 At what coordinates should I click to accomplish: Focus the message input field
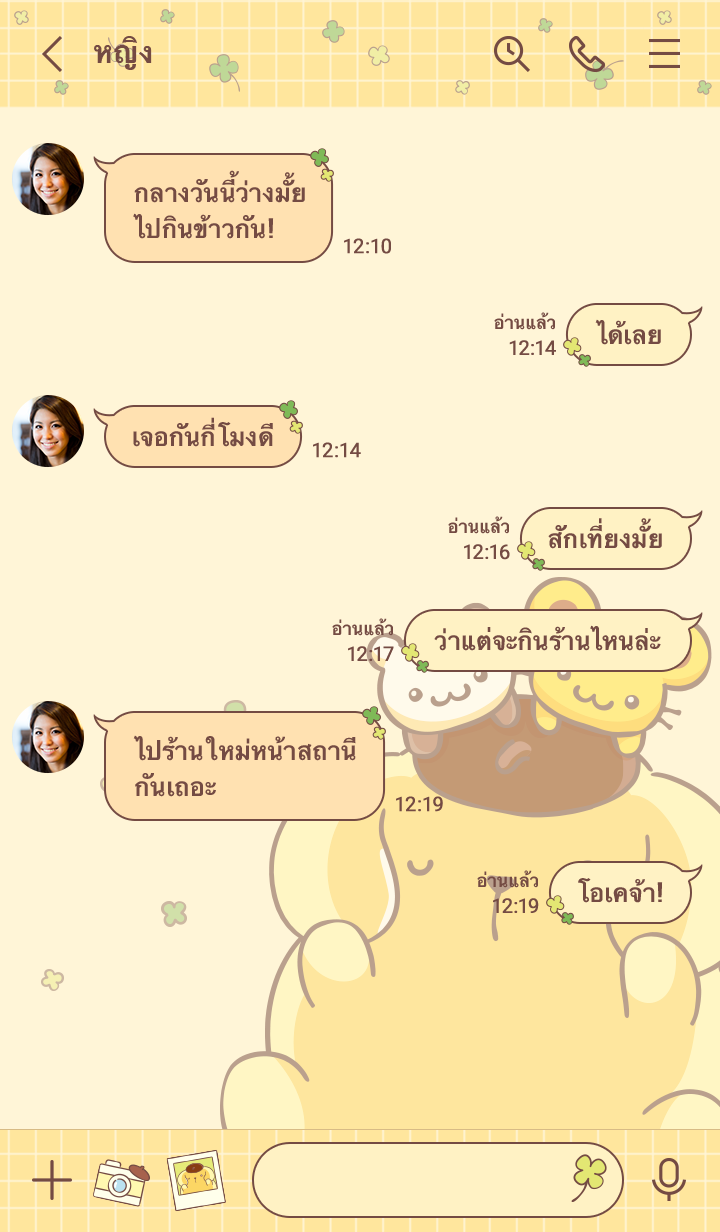(410, 1180)
